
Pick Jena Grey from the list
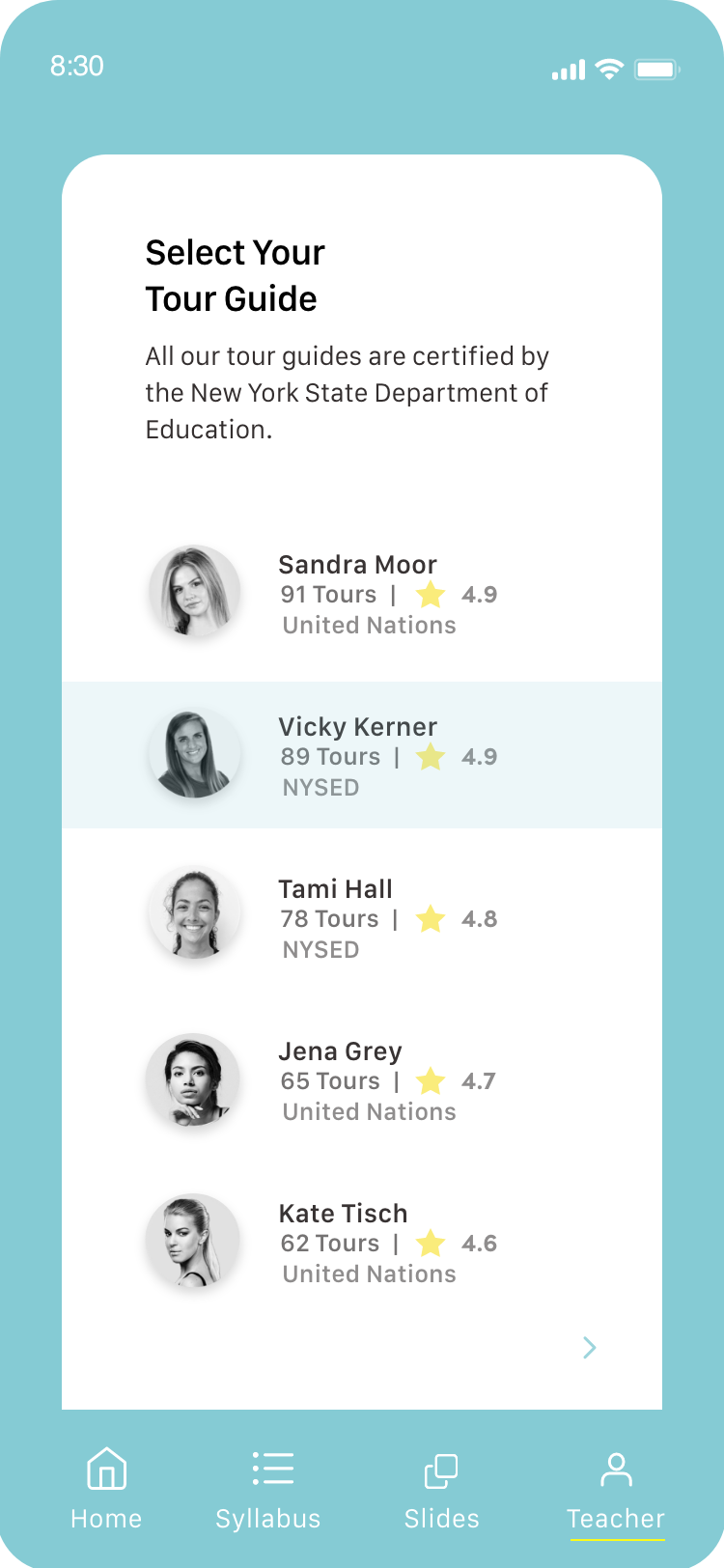click(362, 1079)
